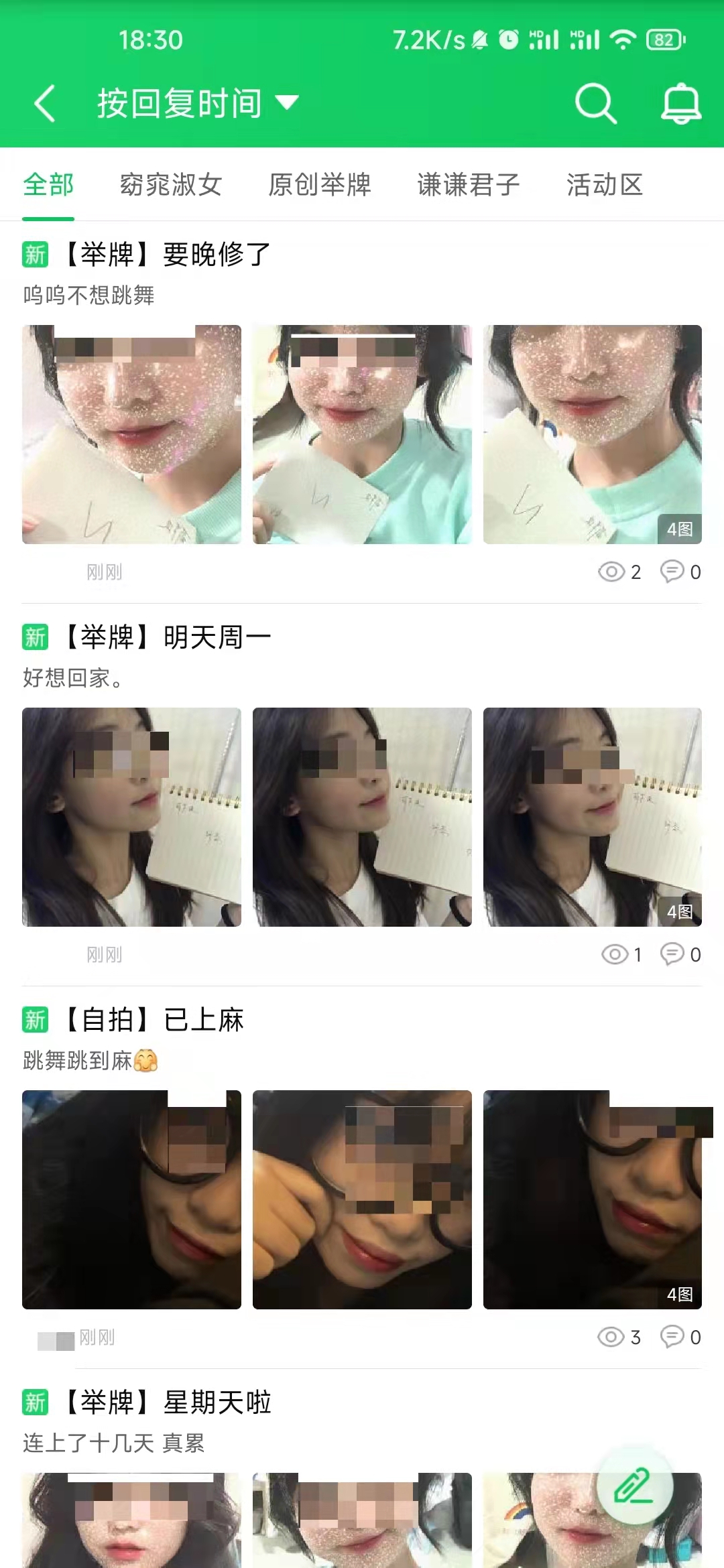The image size is (724, 1568).
Task: Open the 4图 photo in 已上麻 post
Action: [x=593, y=1199]
